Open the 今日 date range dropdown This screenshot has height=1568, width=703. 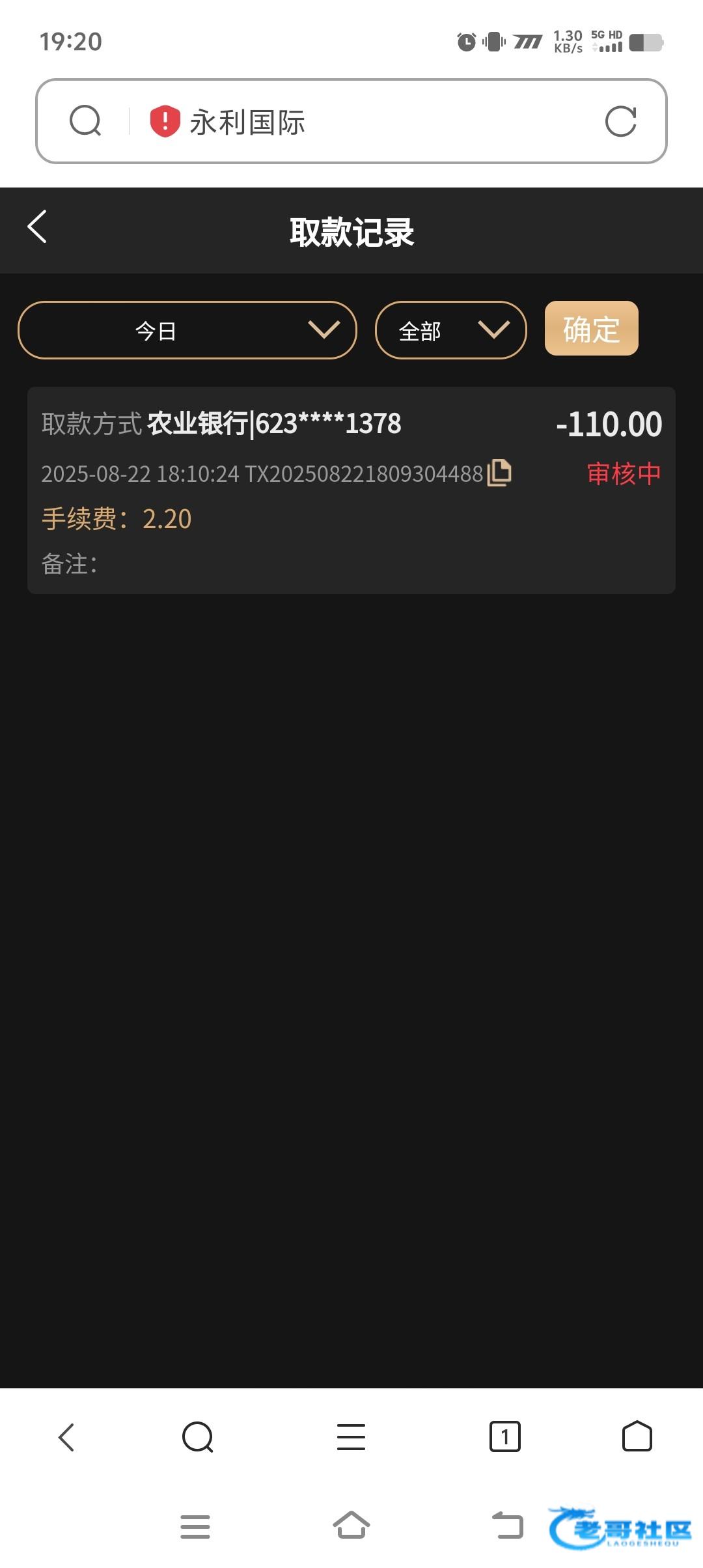(x=187, y=330)
